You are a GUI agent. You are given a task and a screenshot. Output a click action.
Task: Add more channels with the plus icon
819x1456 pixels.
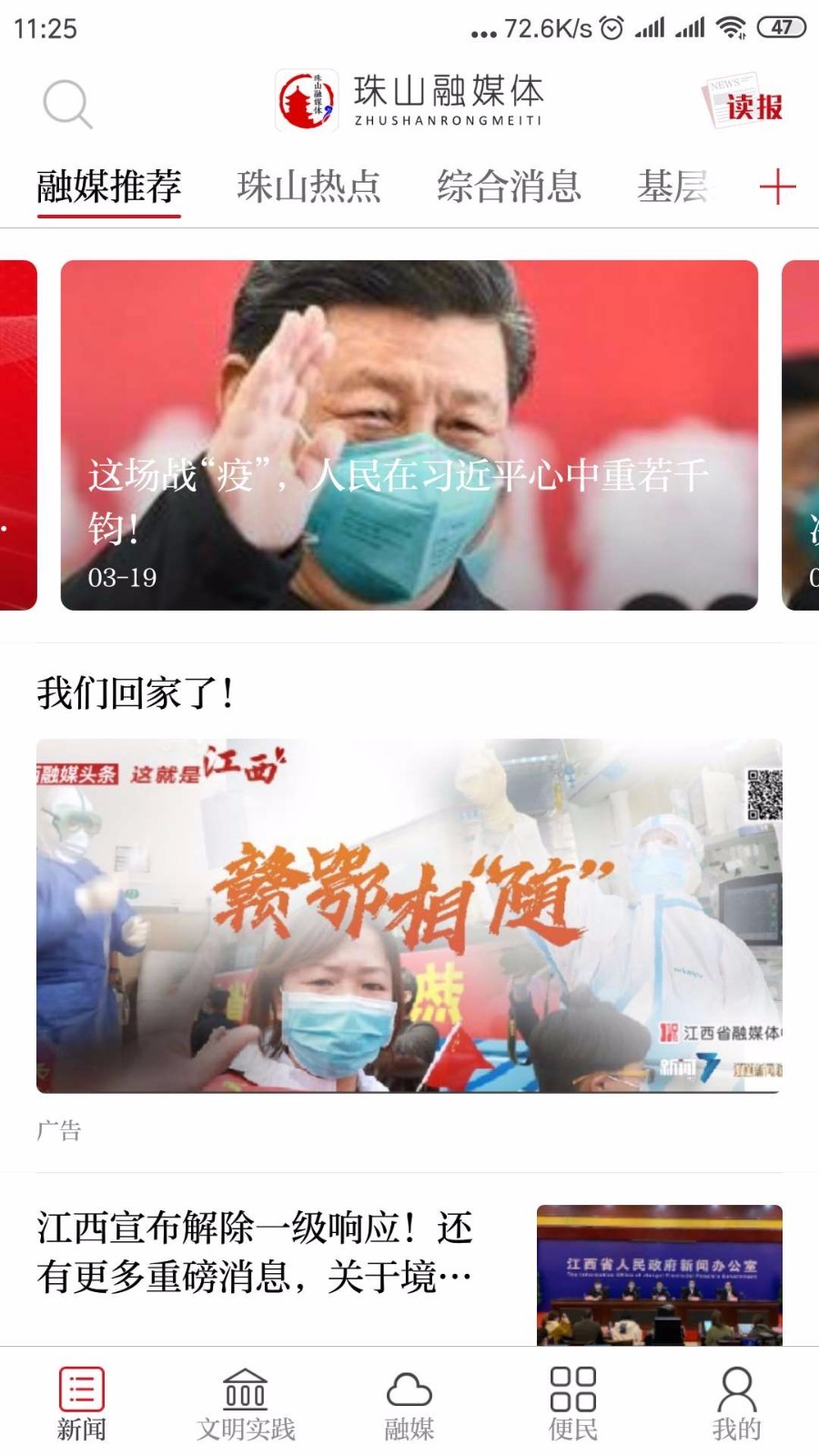[776, 187]
